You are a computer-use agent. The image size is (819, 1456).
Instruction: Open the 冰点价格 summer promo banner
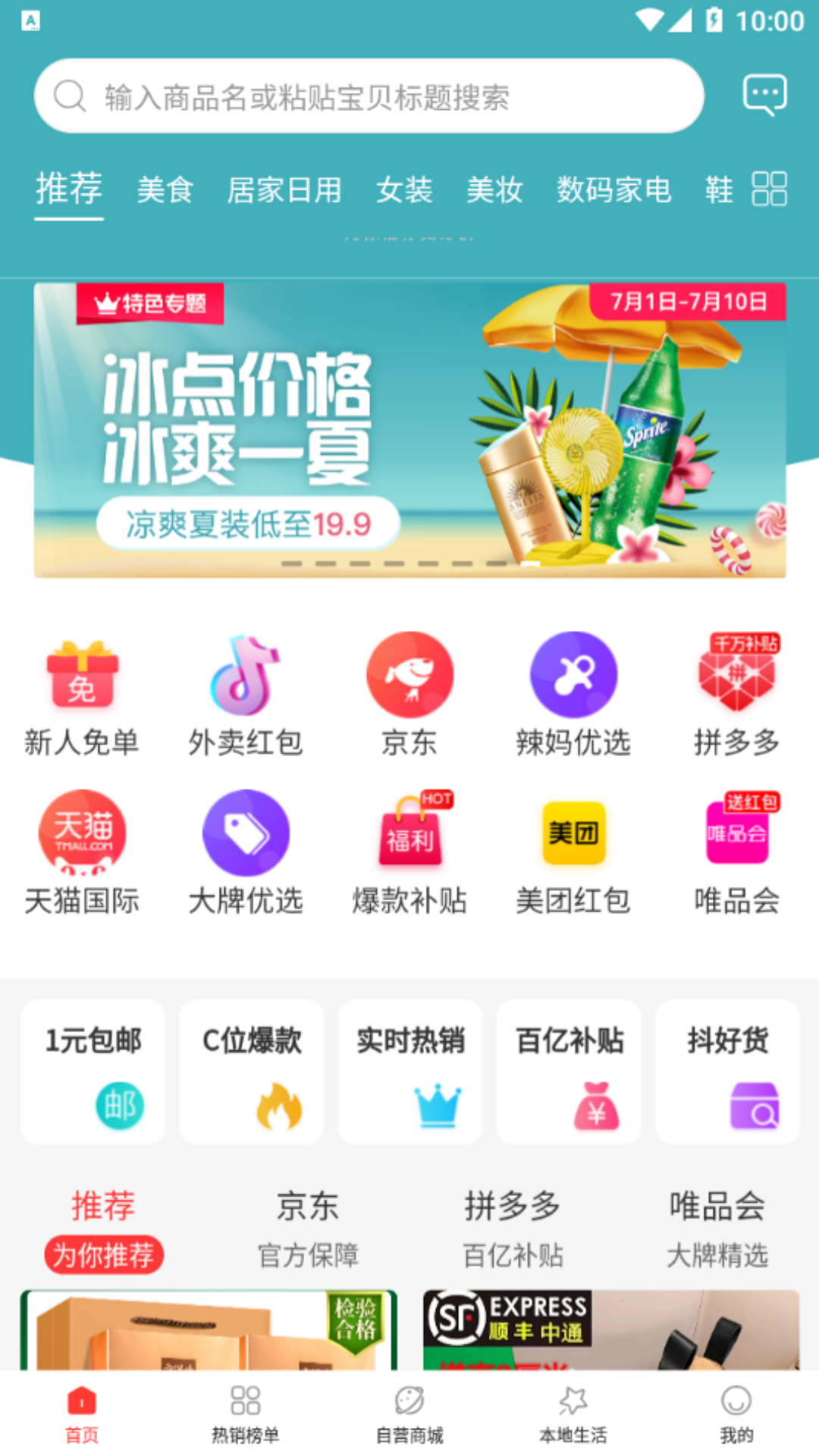(409, 428)
